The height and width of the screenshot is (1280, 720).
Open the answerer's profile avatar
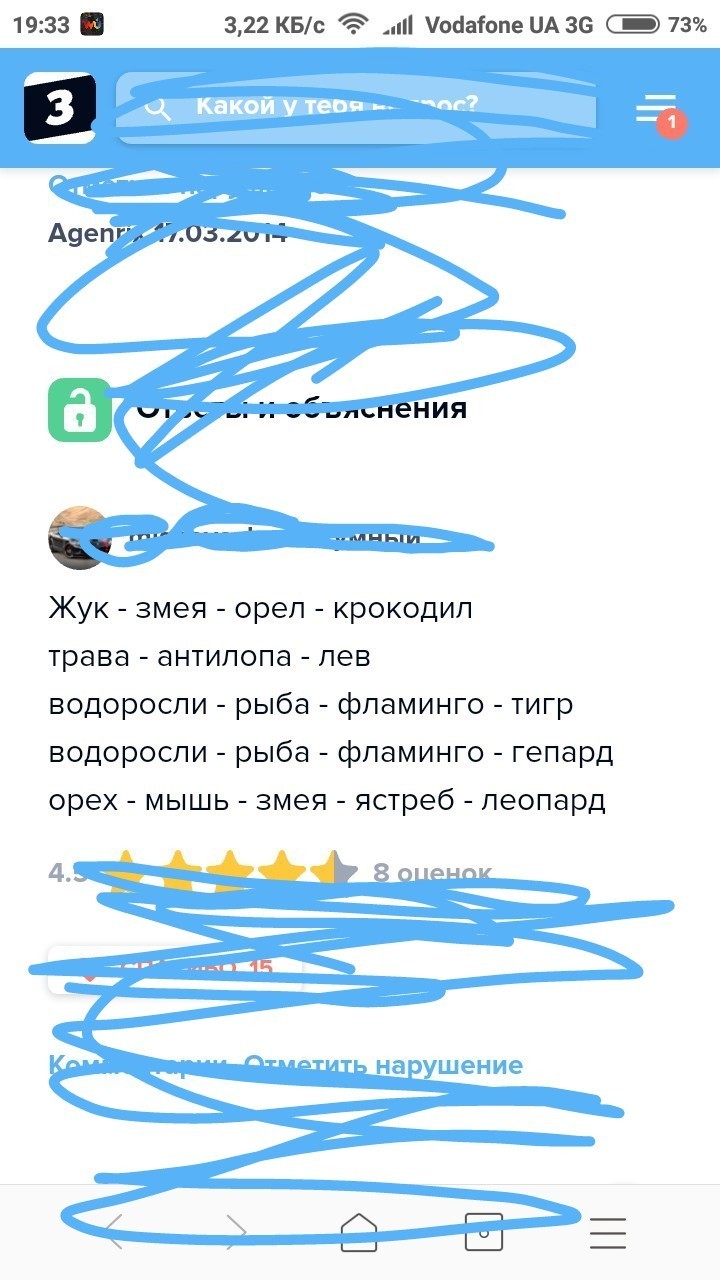(78, 538)
